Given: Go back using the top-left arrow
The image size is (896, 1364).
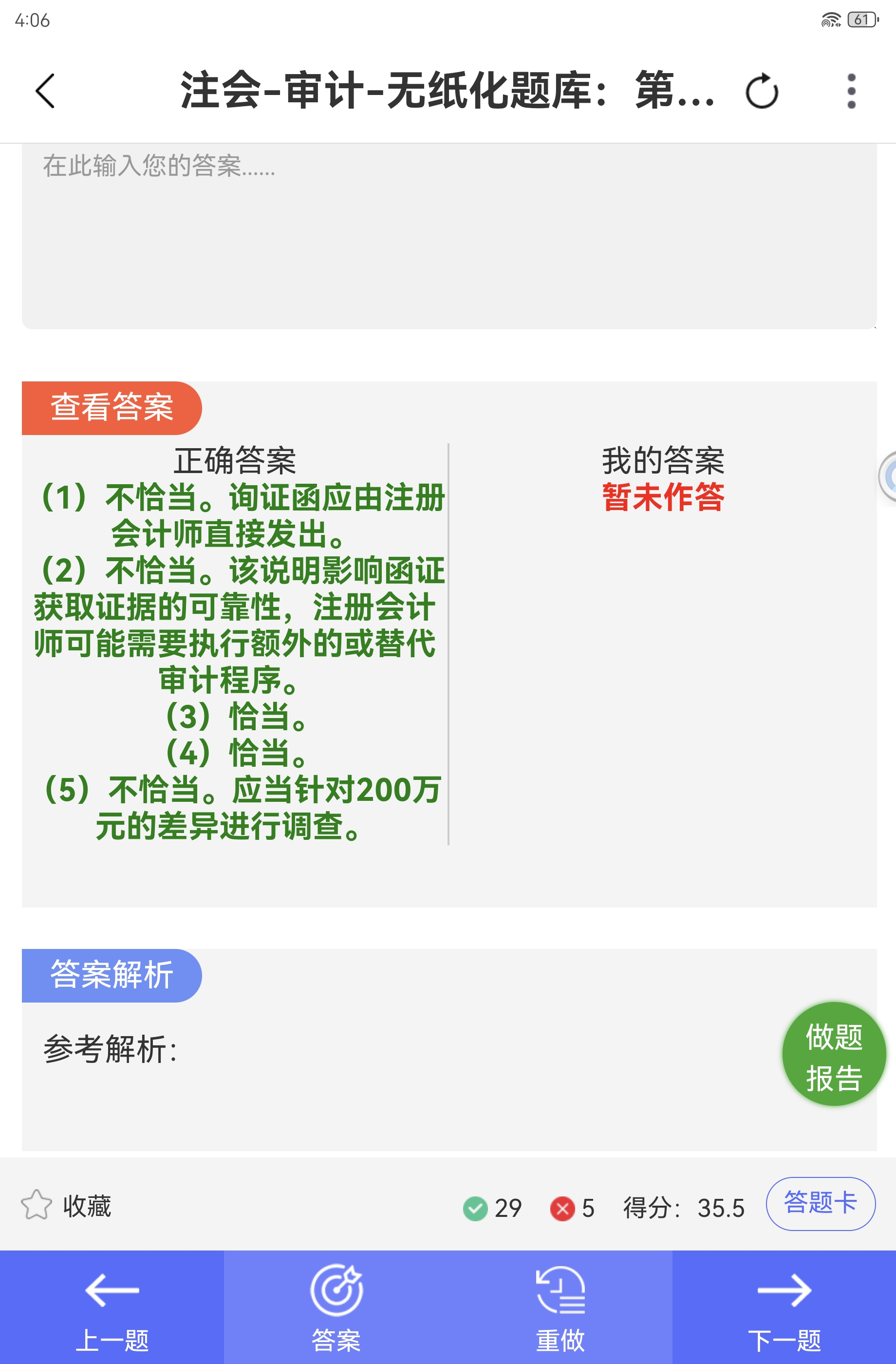Looking at the screenshot, I should (45, 91).
